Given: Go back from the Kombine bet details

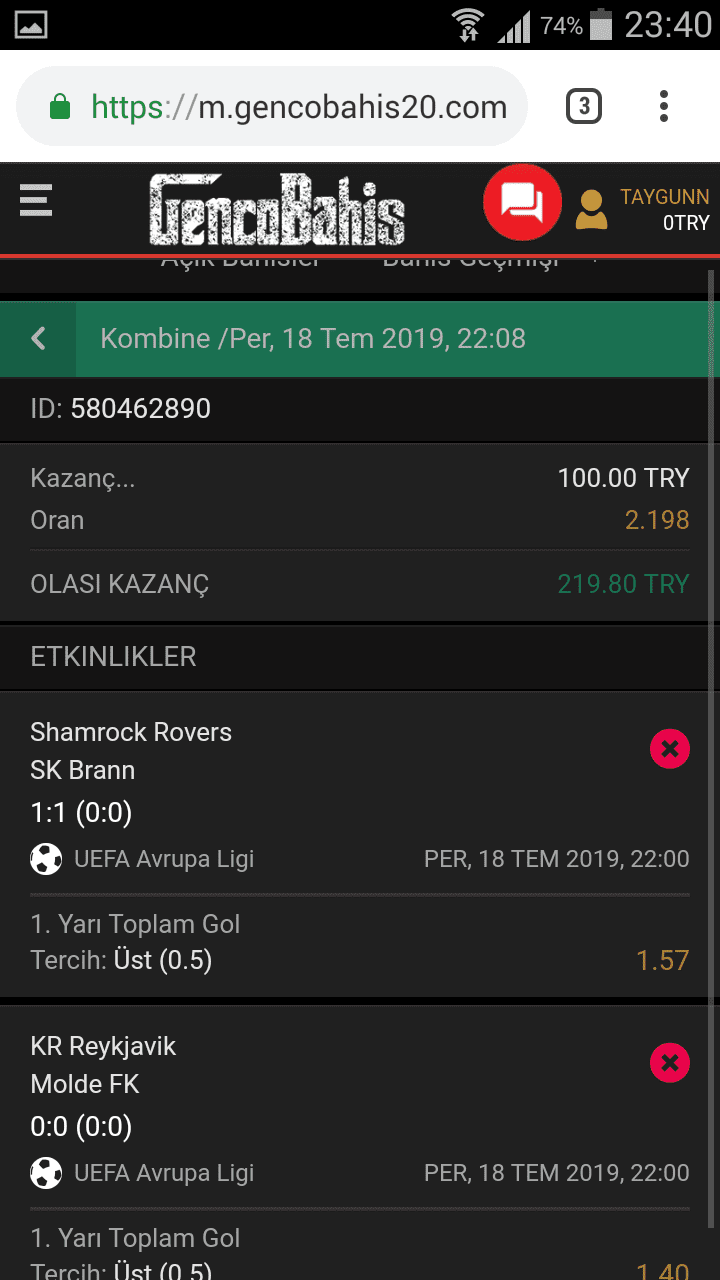Looking at the screenshot, I should (x=38, y=339).
